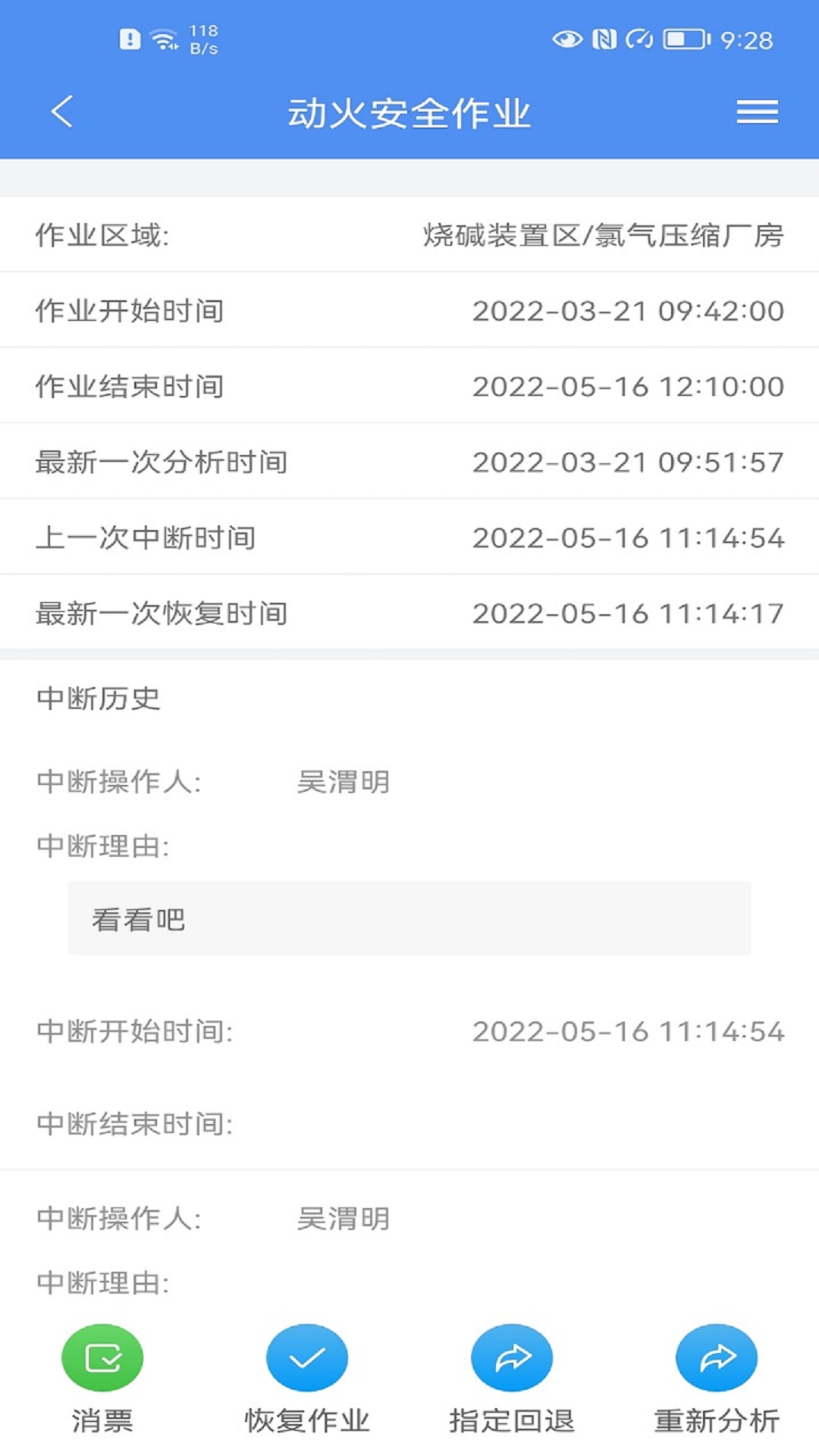Open the 作业开始时间 value field

pyautogui.click(x=628, y=311)
